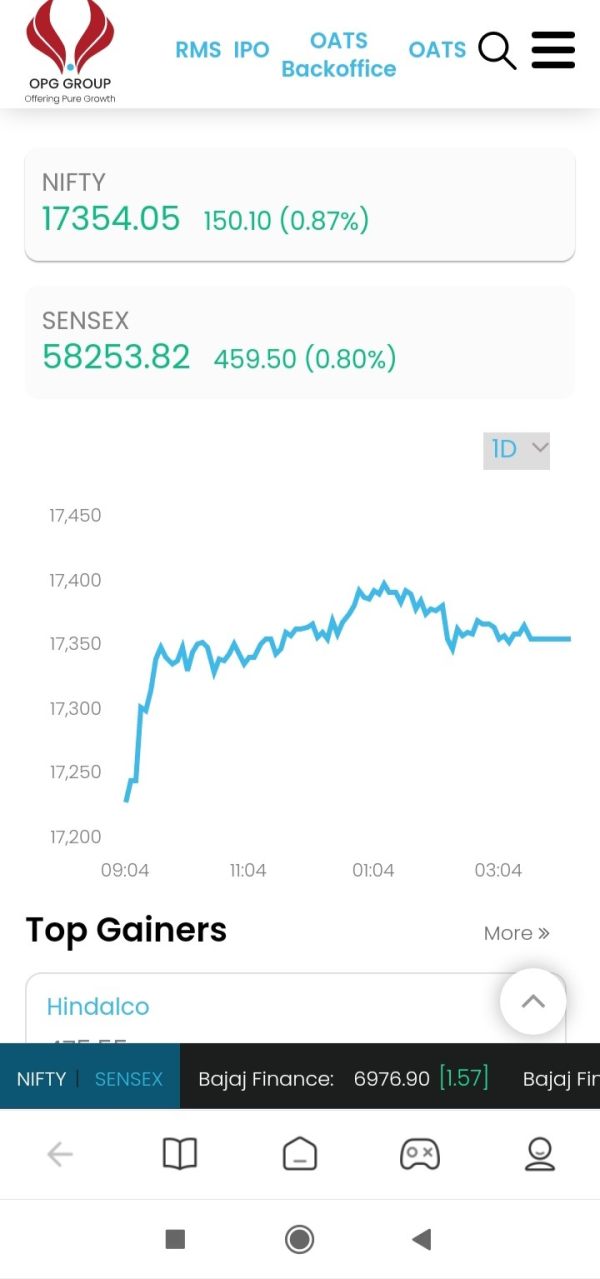The width and height of the screenshot is (600, 1279).
Task: Open the browser home tab icon
Action: click(x=300, y=1155)
